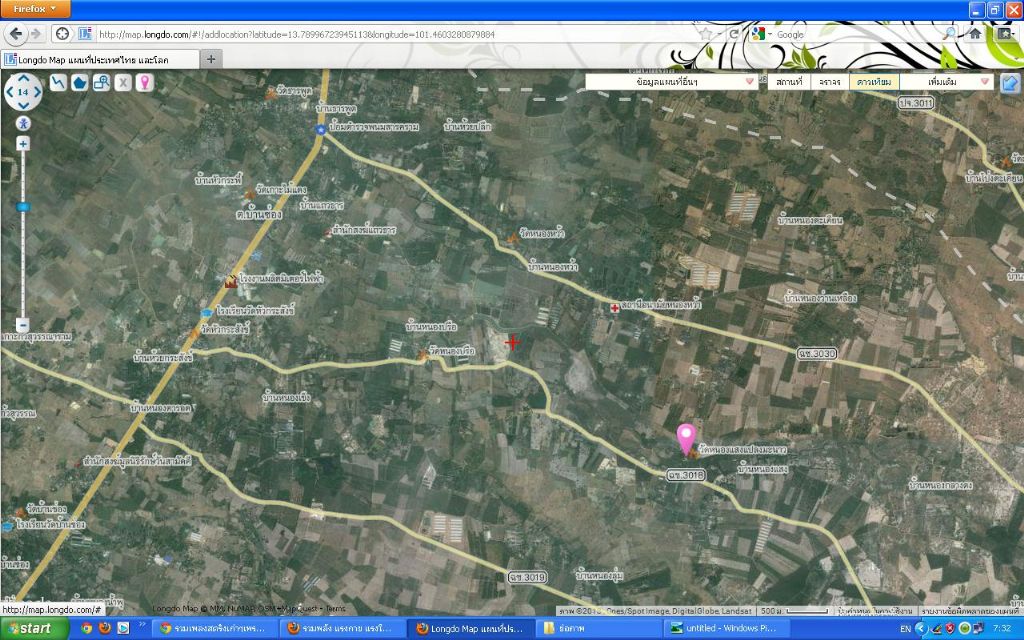
Task: Close the Firefox window
Action: point(1013,9)
